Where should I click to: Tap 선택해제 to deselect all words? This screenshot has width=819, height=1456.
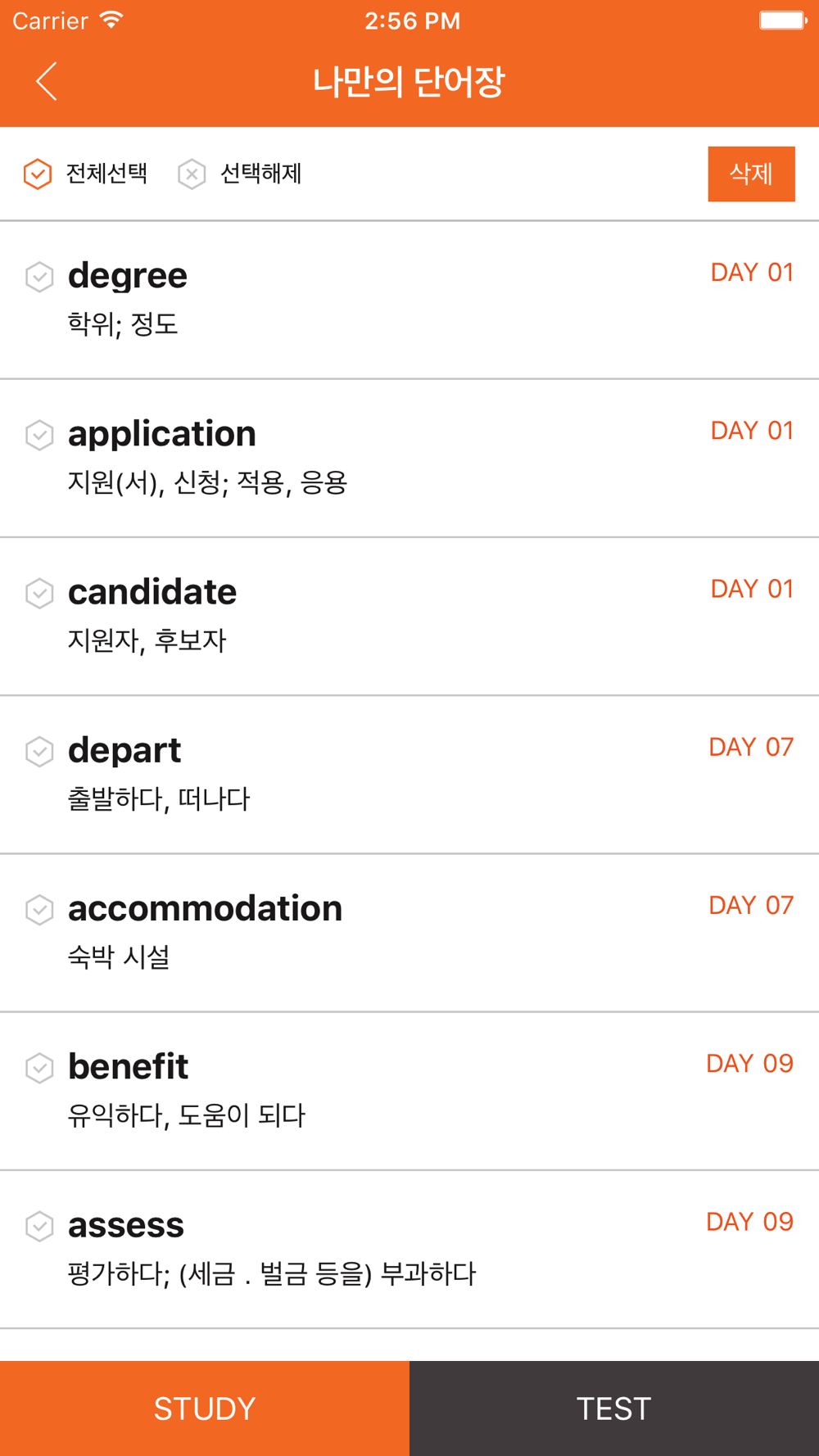tap(240, 174)
